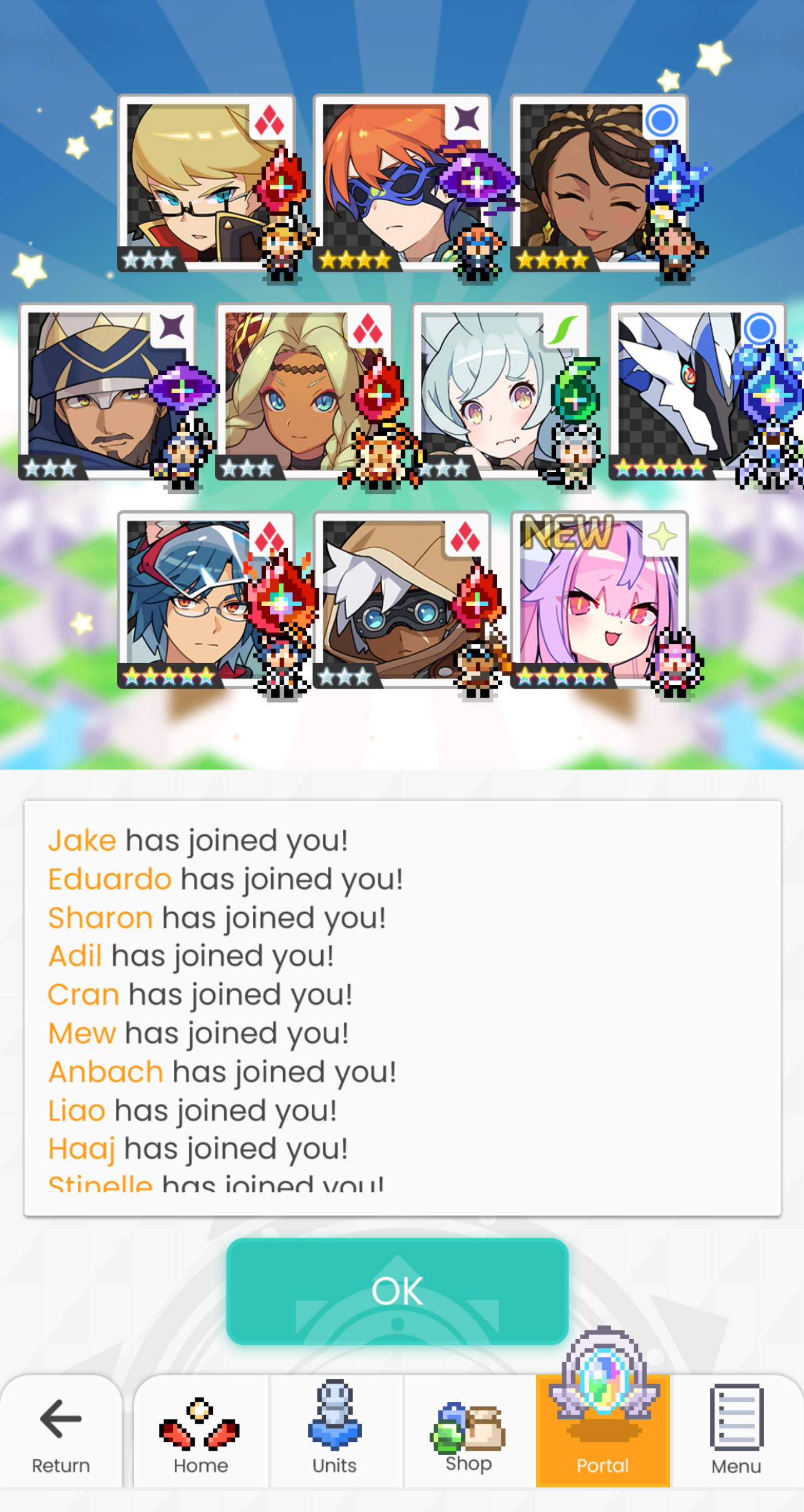The image size is (804, 1512).
Task: Check blue-haired Liao's six-star card
Action: coord(205,600)
